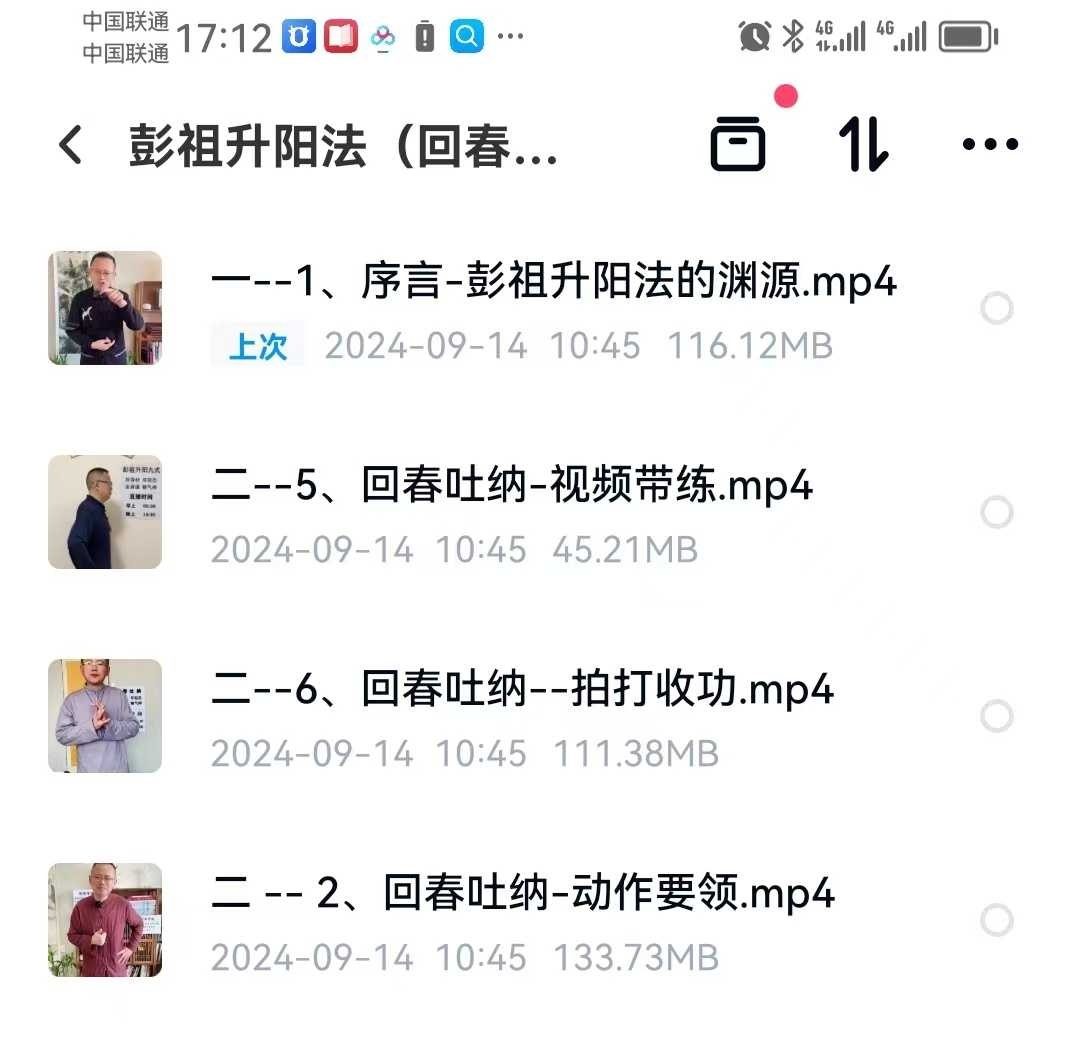This screenshot has height=1040, width=1080.
Task: Check the circle next to 视频带练.mp4
Action: [x=996, y=513]
